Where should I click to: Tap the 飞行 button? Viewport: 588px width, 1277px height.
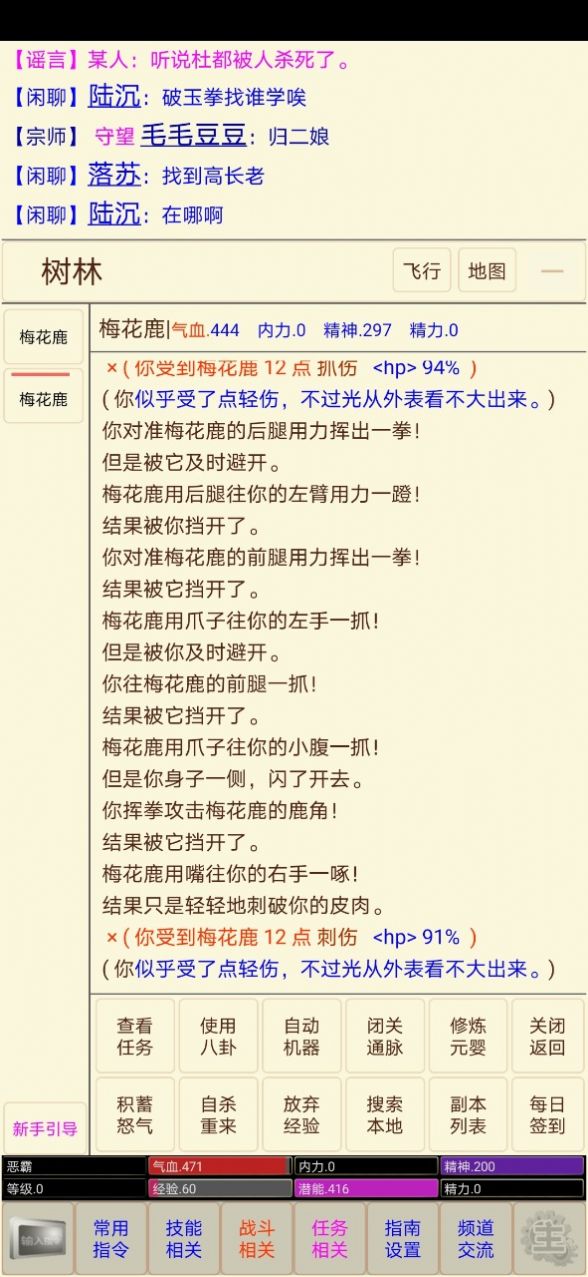pyautogui.click(x=421, y=271)
